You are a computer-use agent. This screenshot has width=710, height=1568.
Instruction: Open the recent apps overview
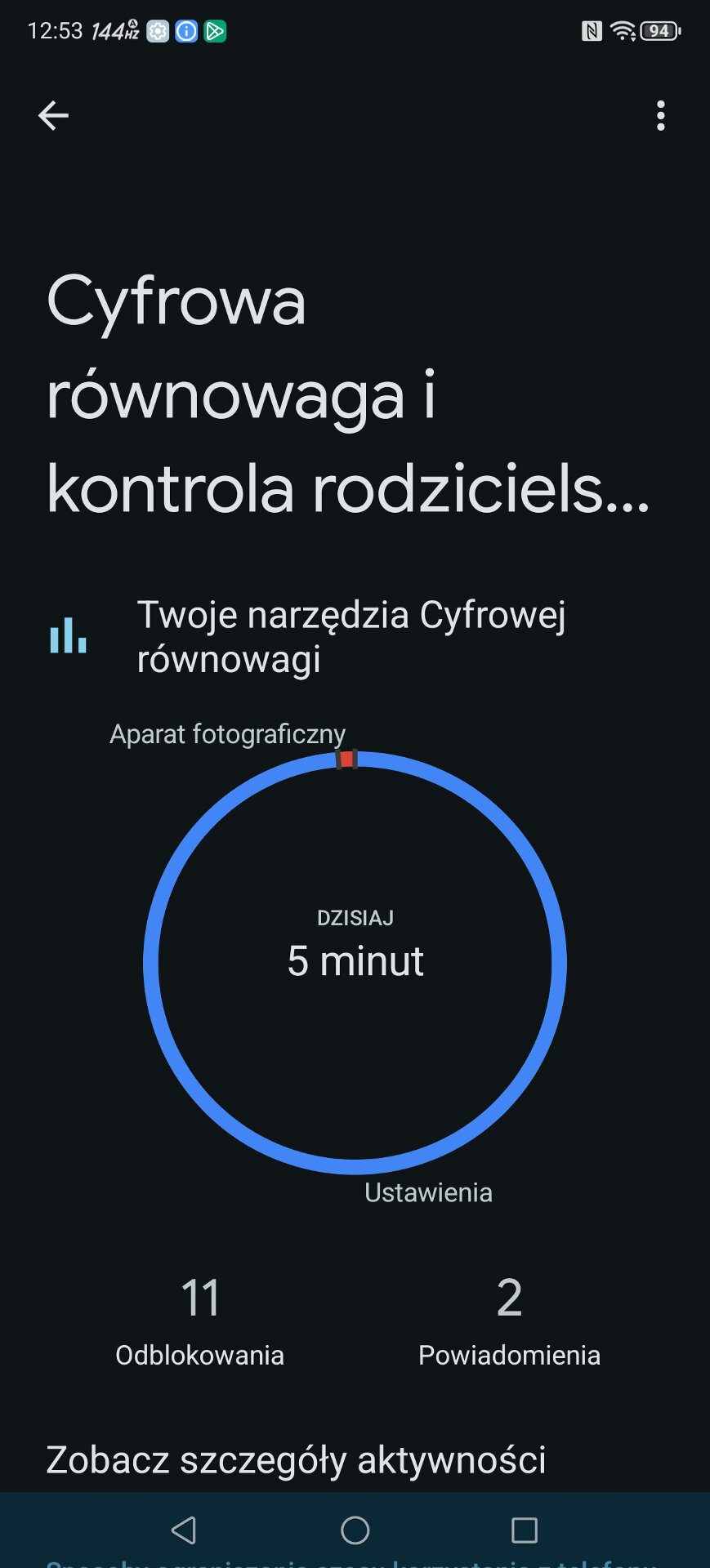[524, 1530]
